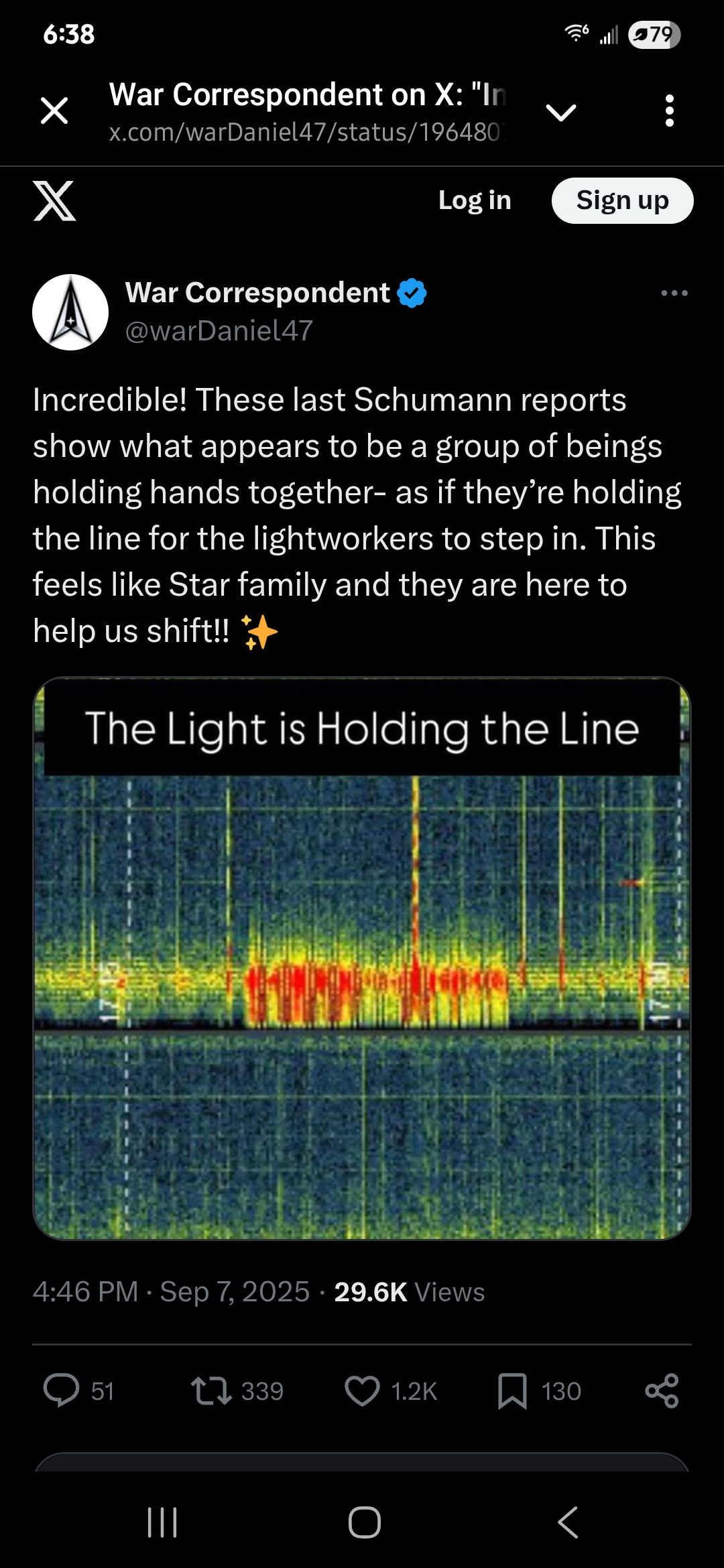Screen dimensions: 724x1568
Task: Expand the page title dropdown chevron
Action: tap(561, 112)
